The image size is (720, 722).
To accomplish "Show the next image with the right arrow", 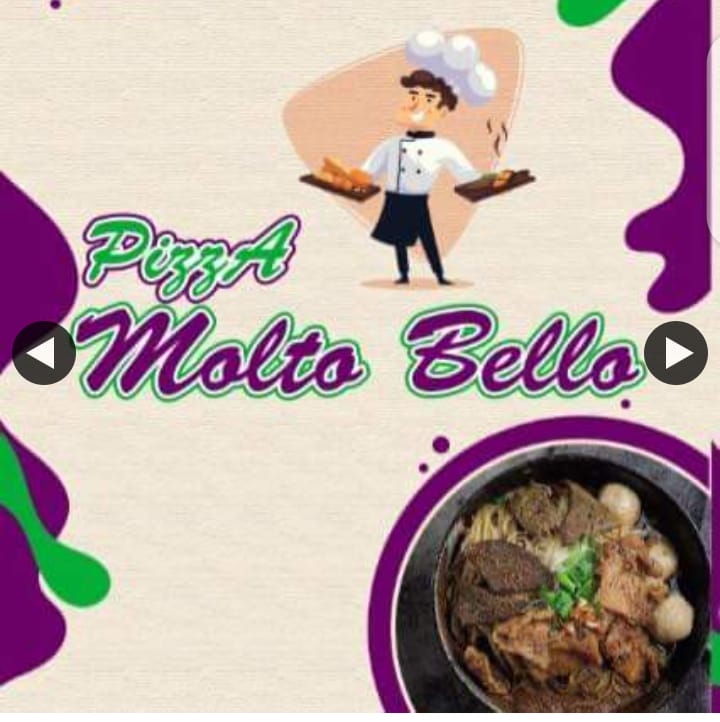I will pos(676,353).
